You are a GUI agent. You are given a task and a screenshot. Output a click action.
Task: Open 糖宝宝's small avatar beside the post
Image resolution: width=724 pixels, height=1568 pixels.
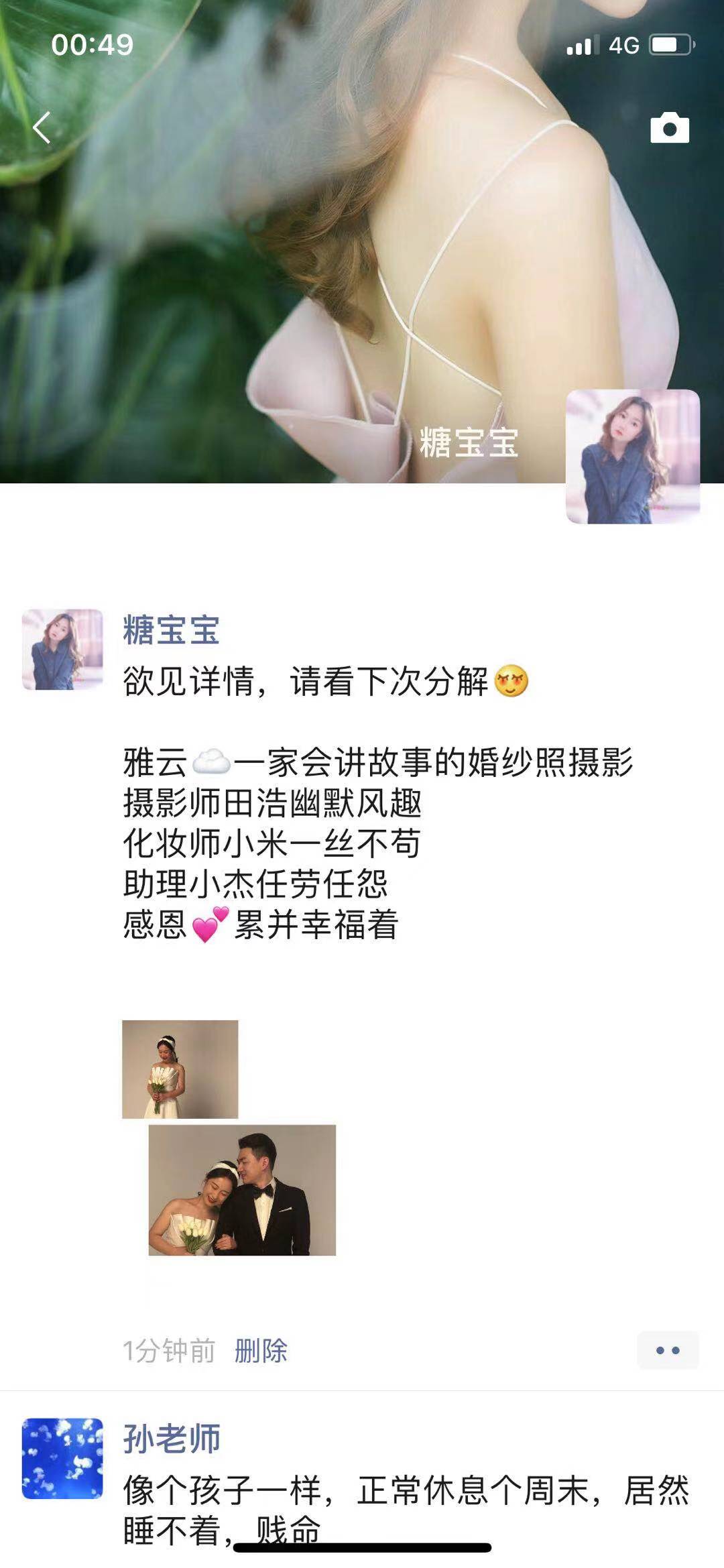coord(62,649)
